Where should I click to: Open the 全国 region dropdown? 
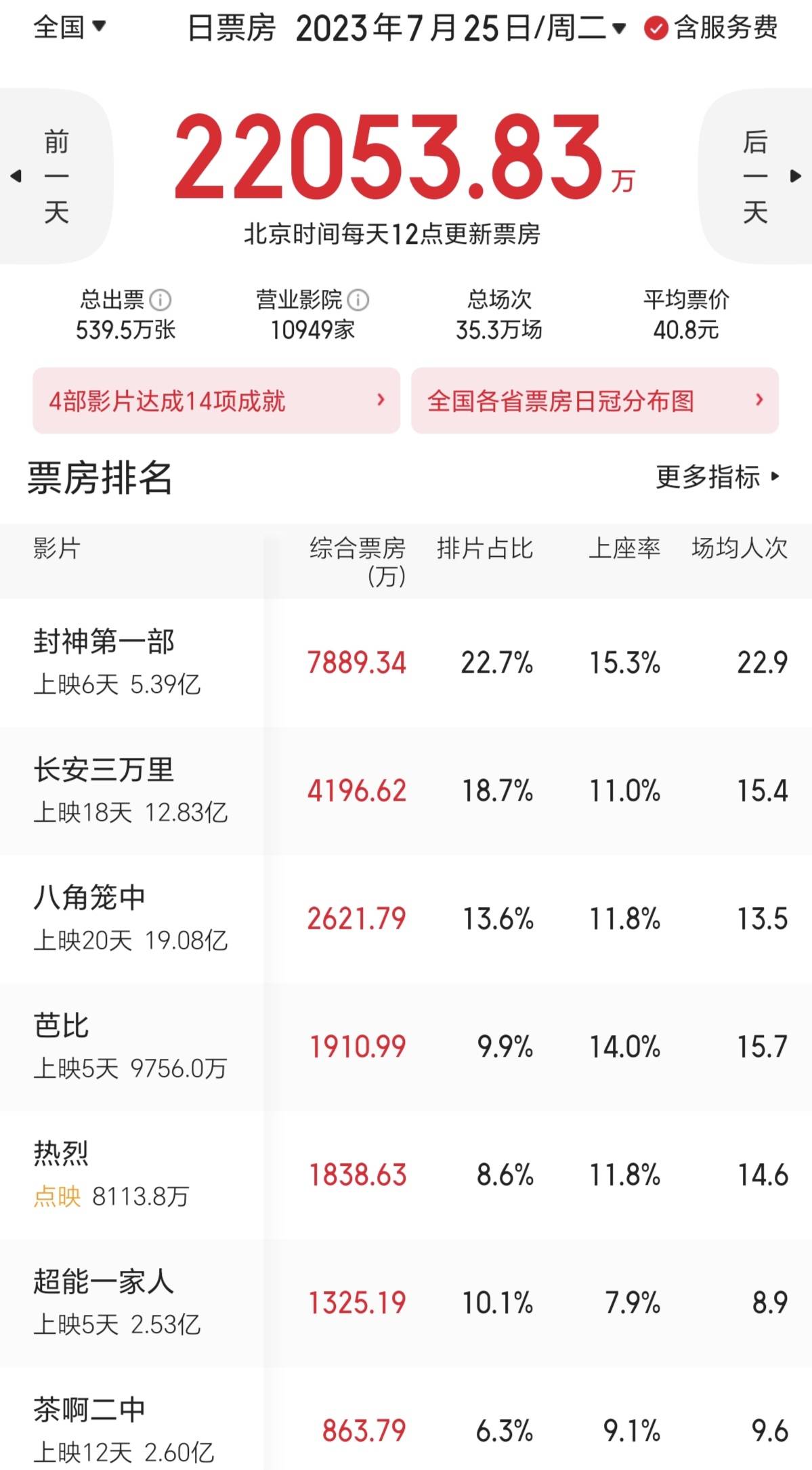point(69,27)
